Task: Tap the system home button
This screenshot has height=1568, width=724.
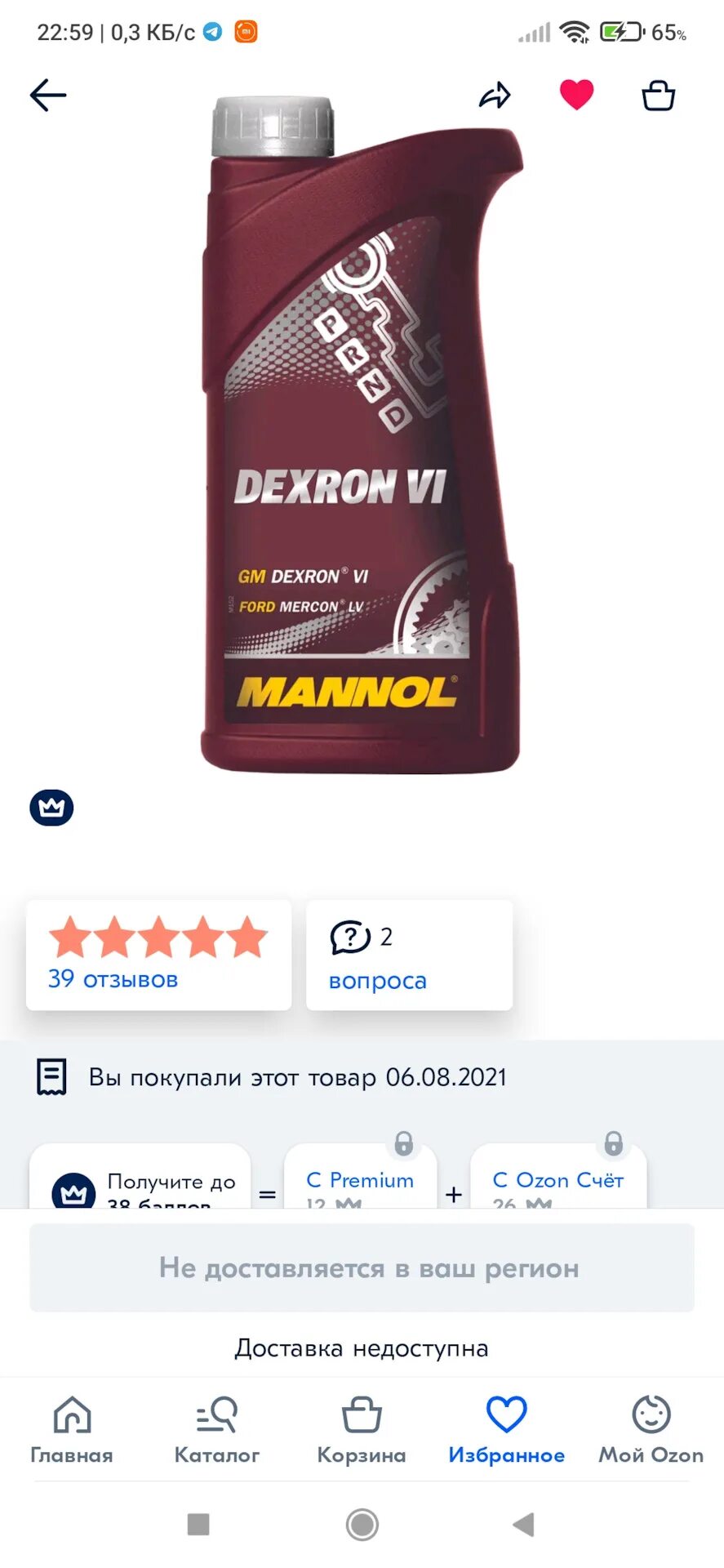Action: pyautogui.click(x=362, y=1524)
